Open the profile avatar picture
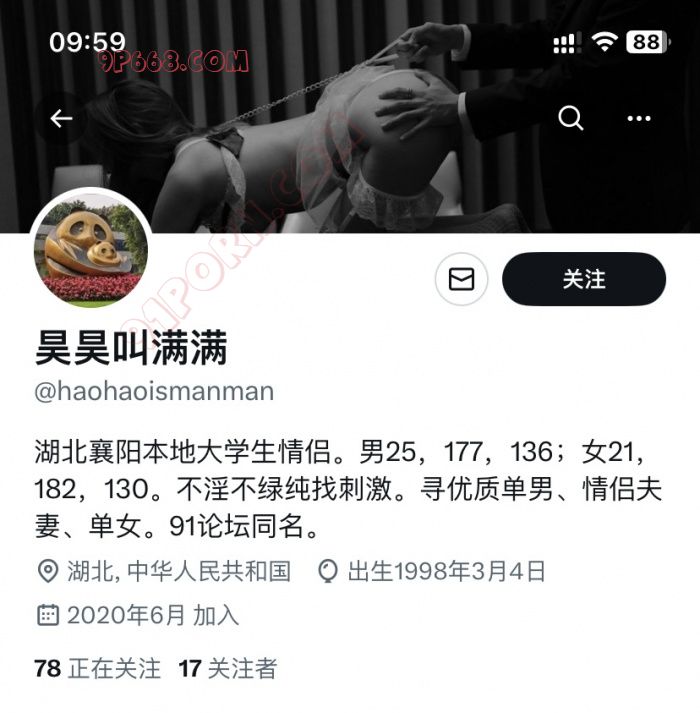This screenshot has width=700, height=713. click(91, 249)
